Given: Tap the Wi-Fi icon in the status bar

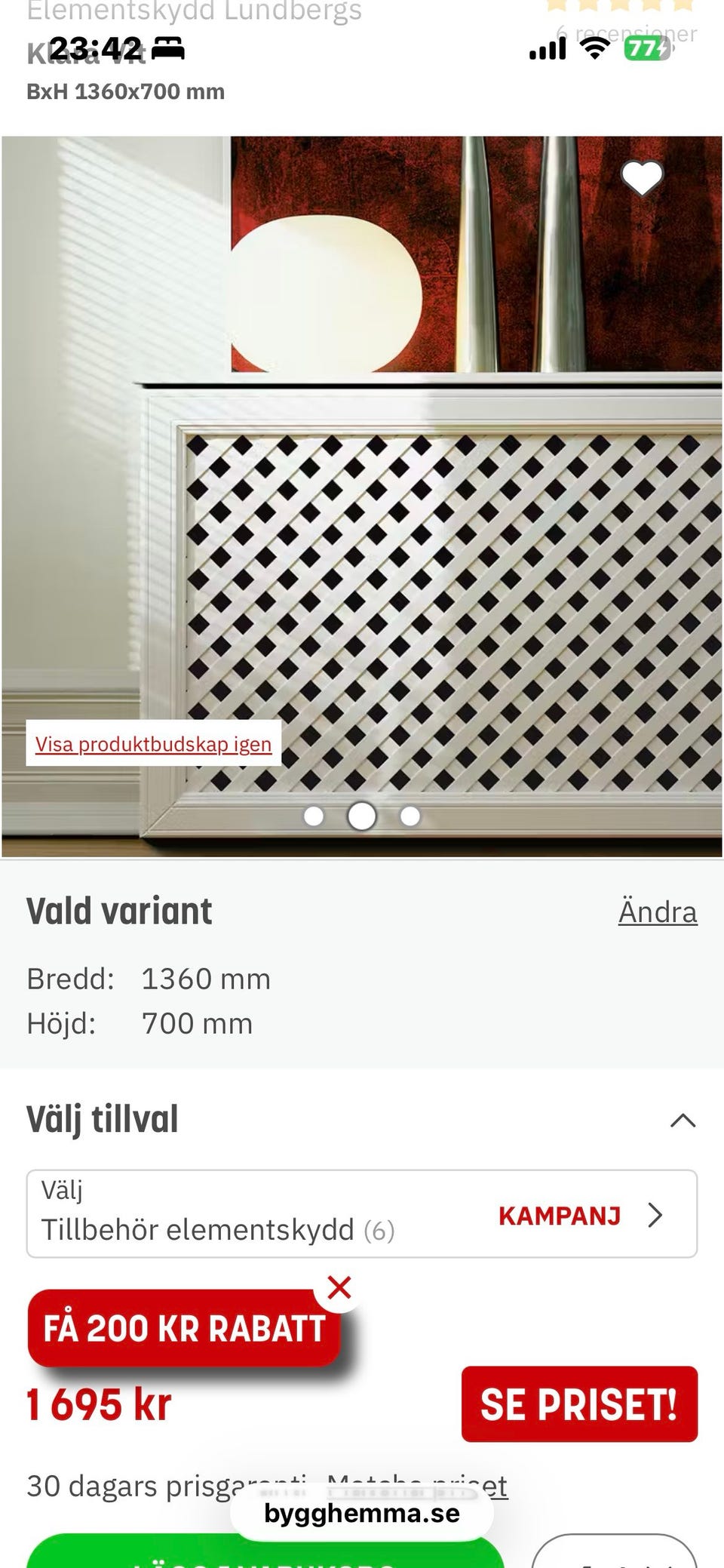Looking at the screenshot, I should [595, 48].
